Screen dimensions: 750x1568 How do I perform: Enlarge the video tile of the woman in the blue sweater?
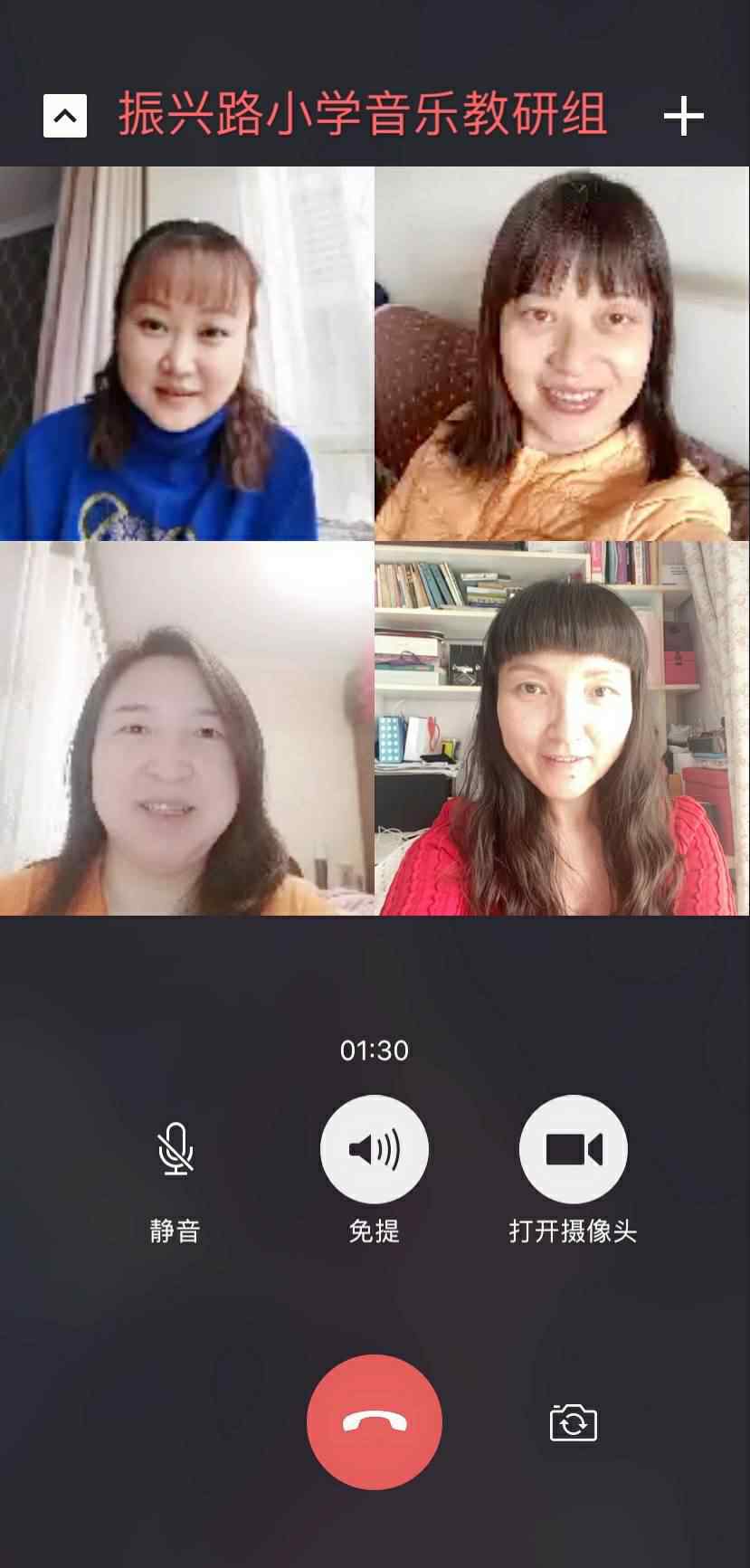[x=187, y=354]
